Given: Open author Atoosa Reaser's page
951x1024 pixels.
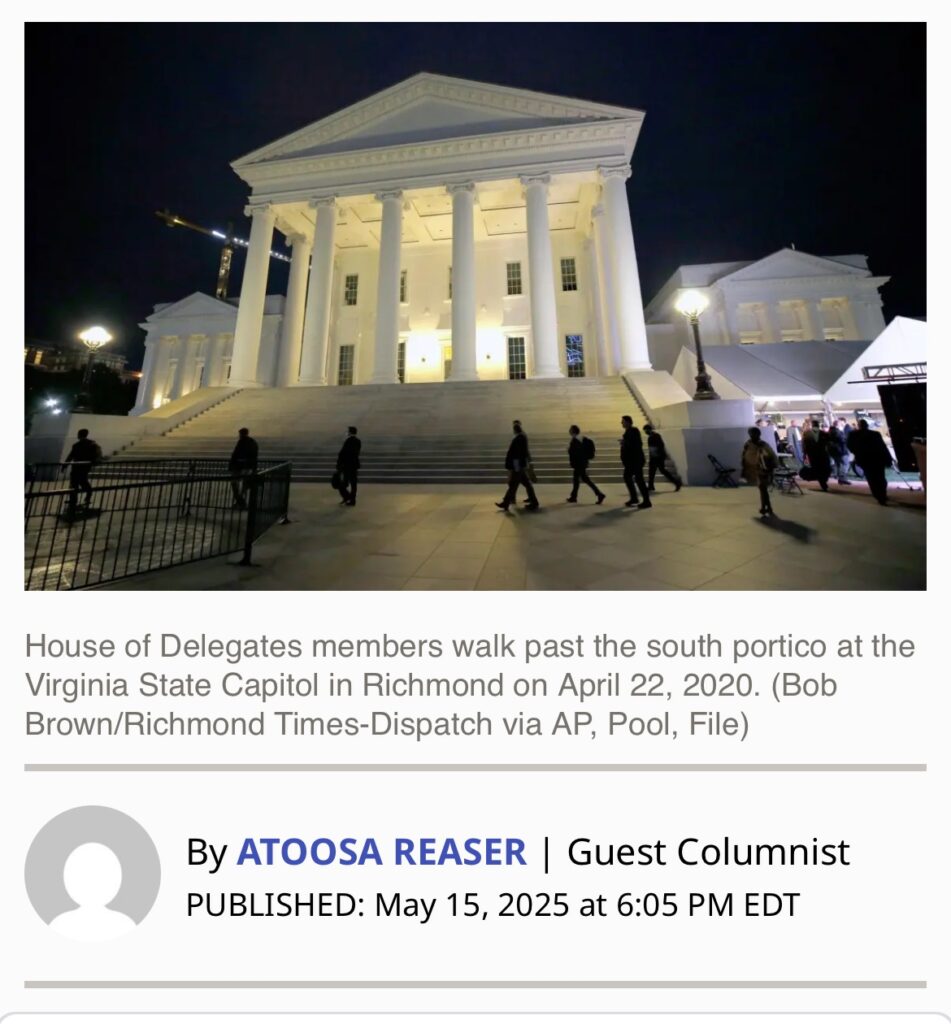Looking at the screenshot, I should (x=380, y=853).
